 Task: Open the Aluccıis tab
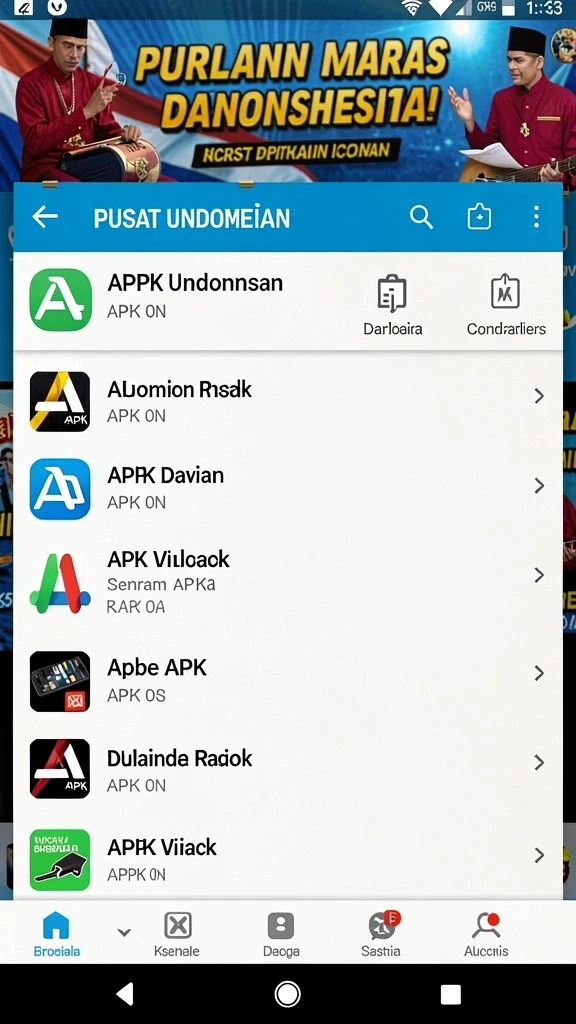click(486, 933)
